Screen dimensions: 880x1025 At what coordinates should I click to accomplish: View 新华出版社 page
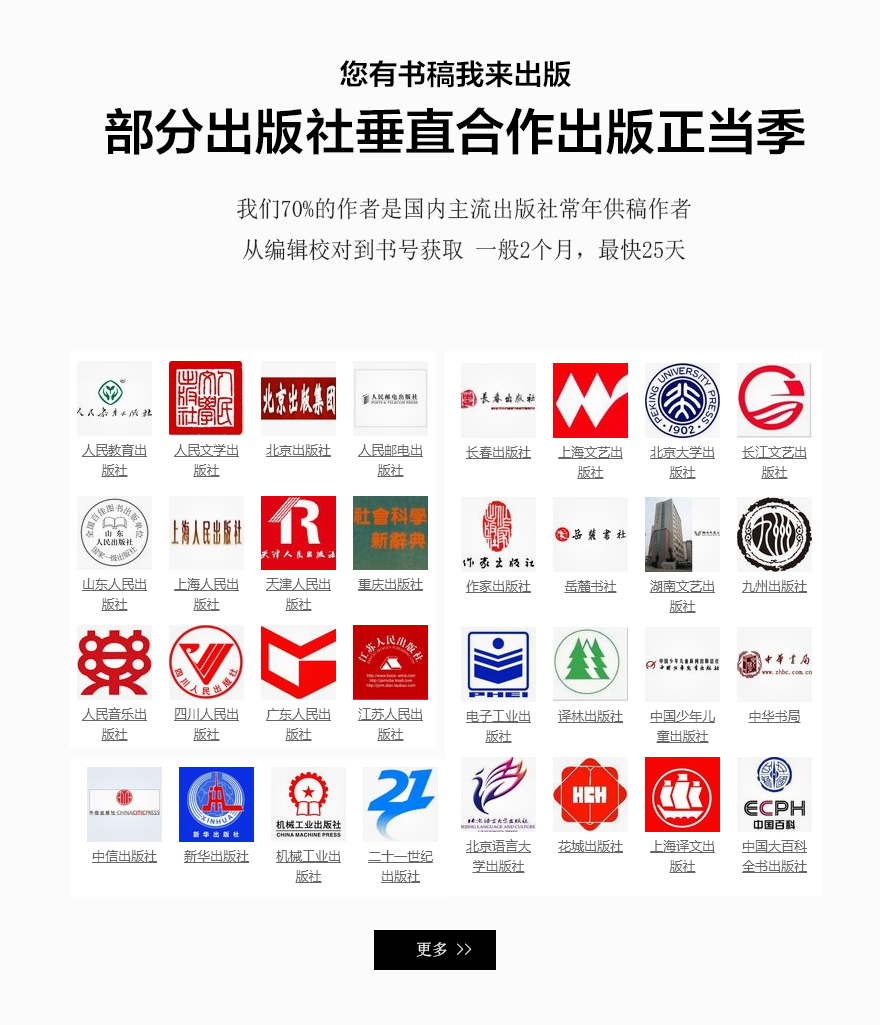[x=216, y=857]
